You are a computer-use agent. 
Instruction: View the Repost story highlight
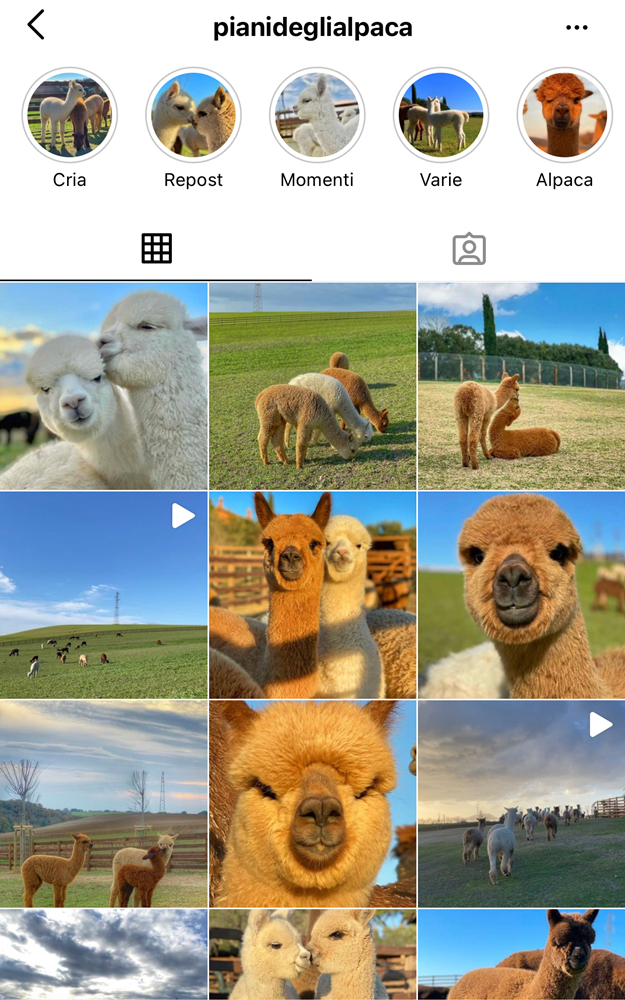tap(194, 116)
